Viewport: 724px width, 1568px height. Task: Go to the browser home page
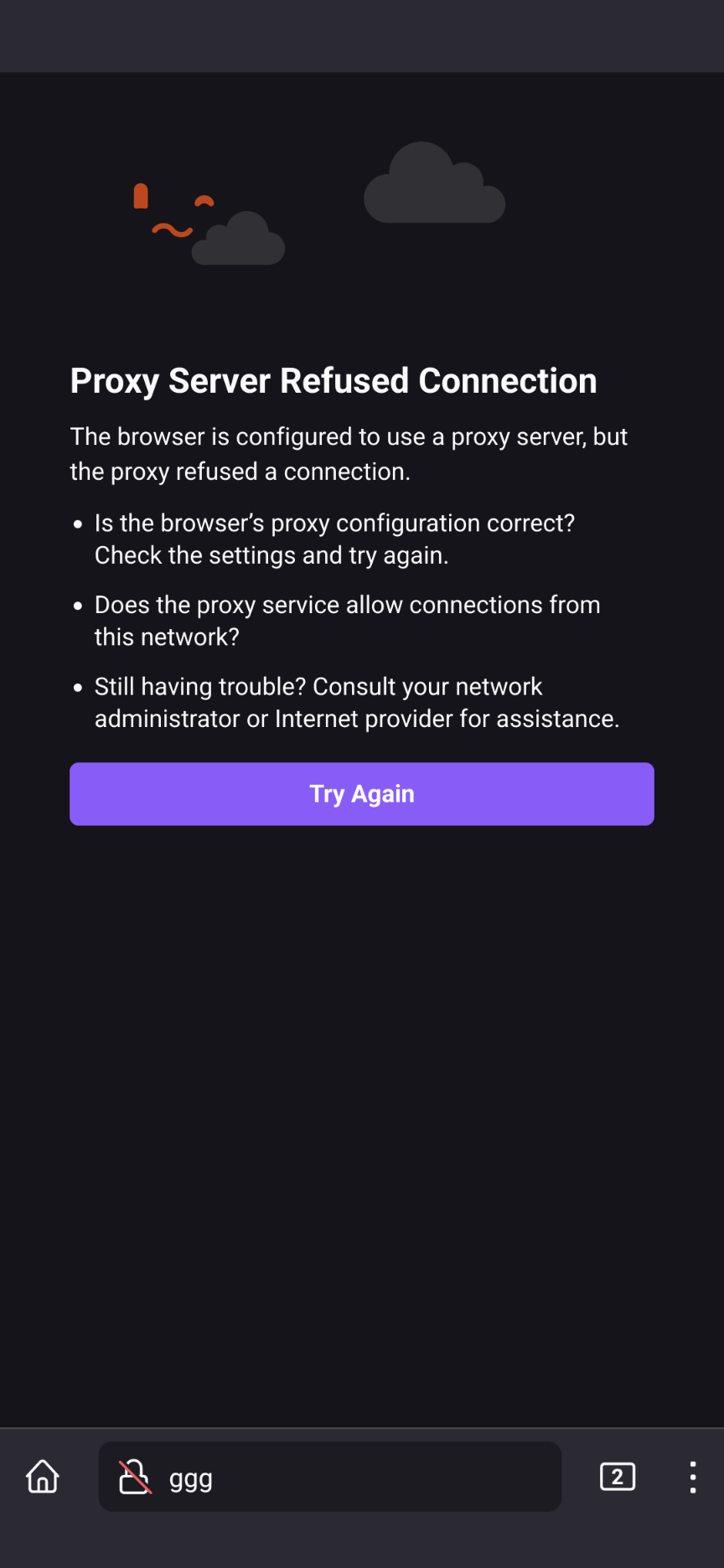[x=43, y=1477]
